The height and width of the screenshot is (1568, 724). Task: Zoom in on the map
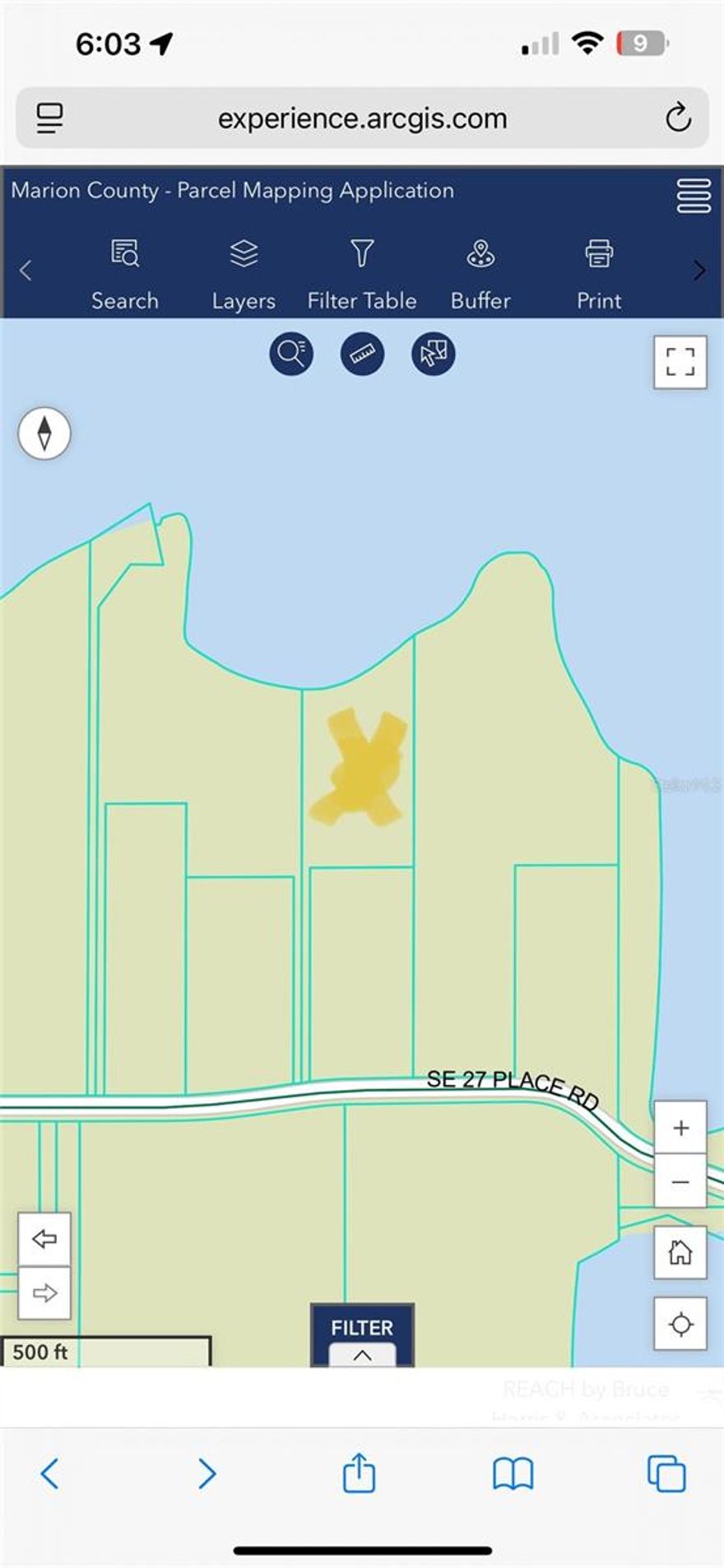pos(680,1128)
